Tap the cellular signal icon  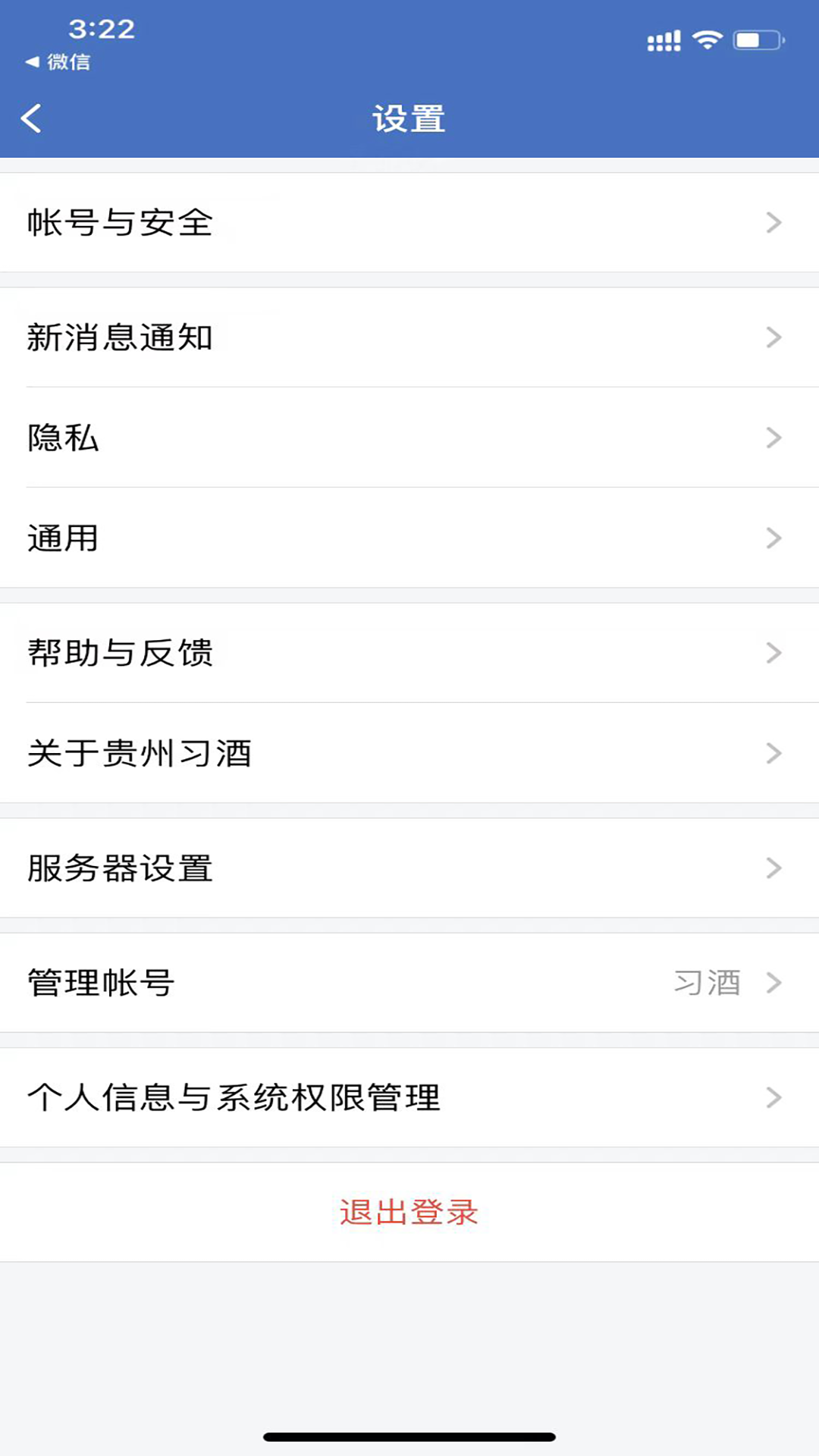[x=662, y=39]
